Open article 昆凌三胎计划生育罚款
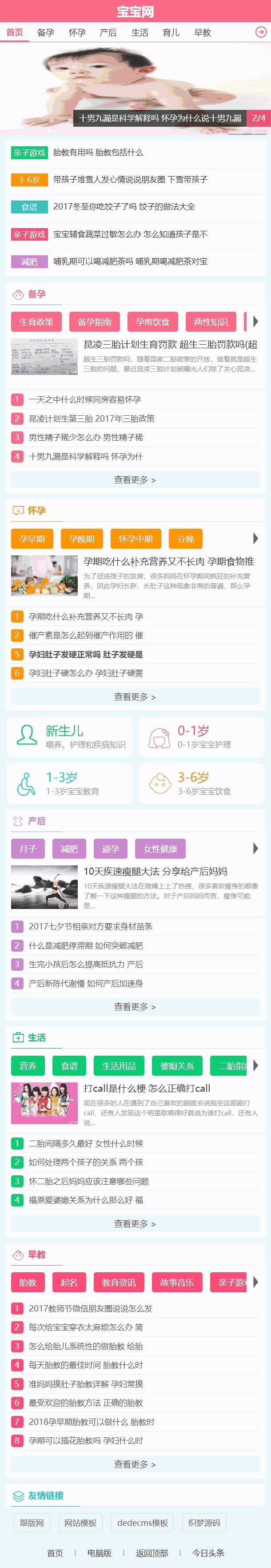Viewport: 271px width, 1568px height. point(170,344)
